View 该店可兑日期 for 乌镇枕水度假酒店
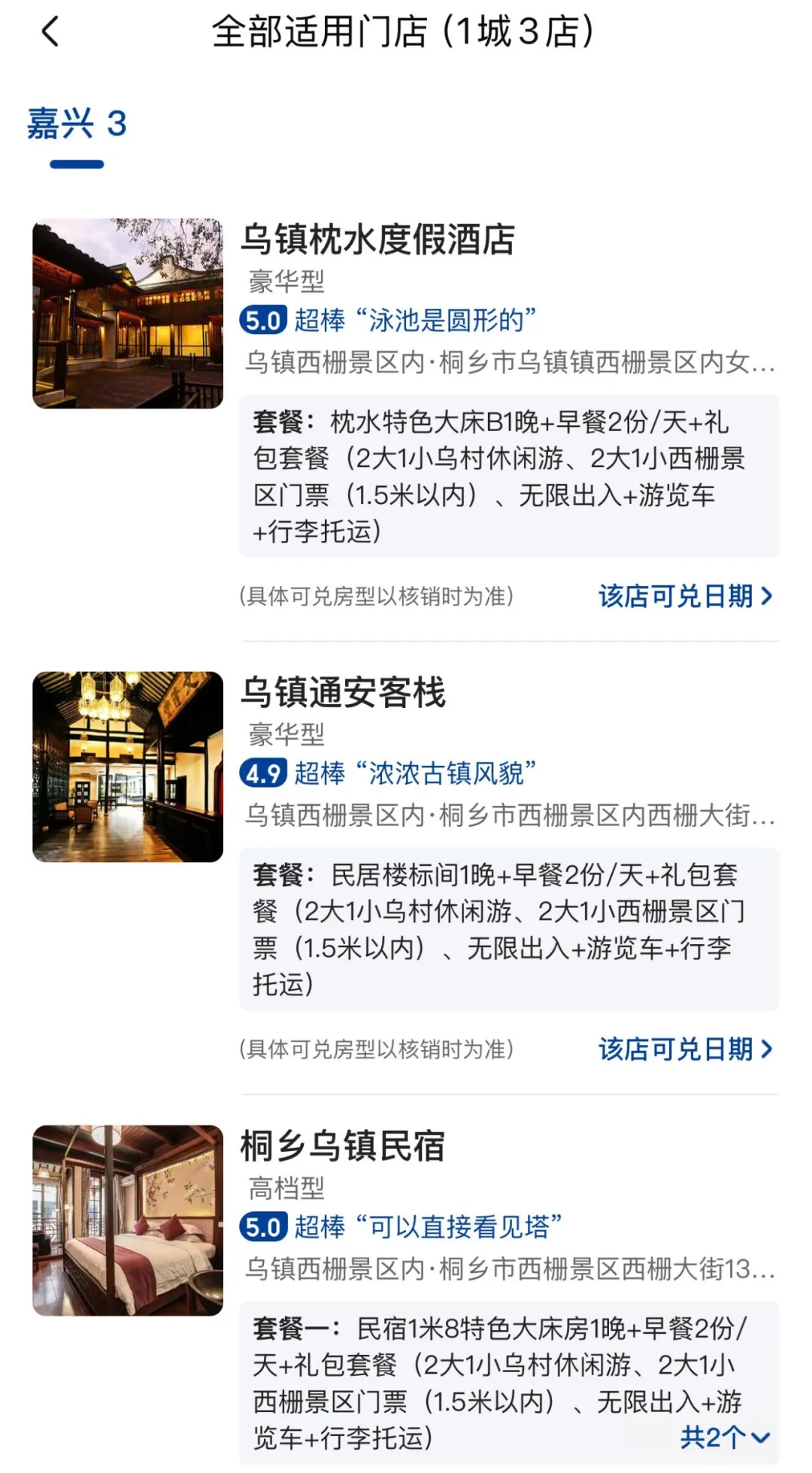The height and width of the screenshot is (1473, 812). [685, 597]
